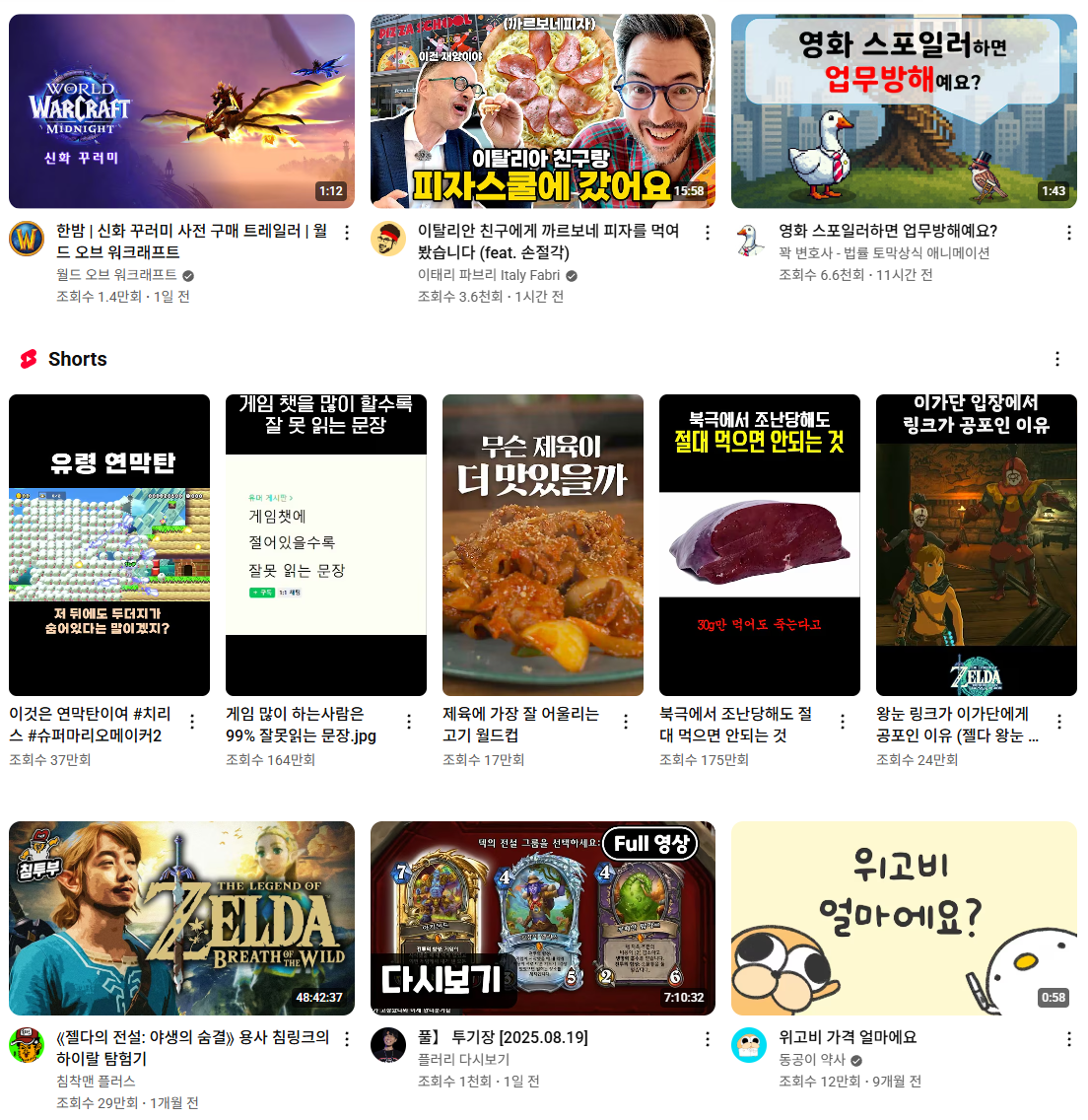The image size is (1088, 1120).
Task: Open the 동공이 약사 channel avatar
Action: tap(749, 1045)
